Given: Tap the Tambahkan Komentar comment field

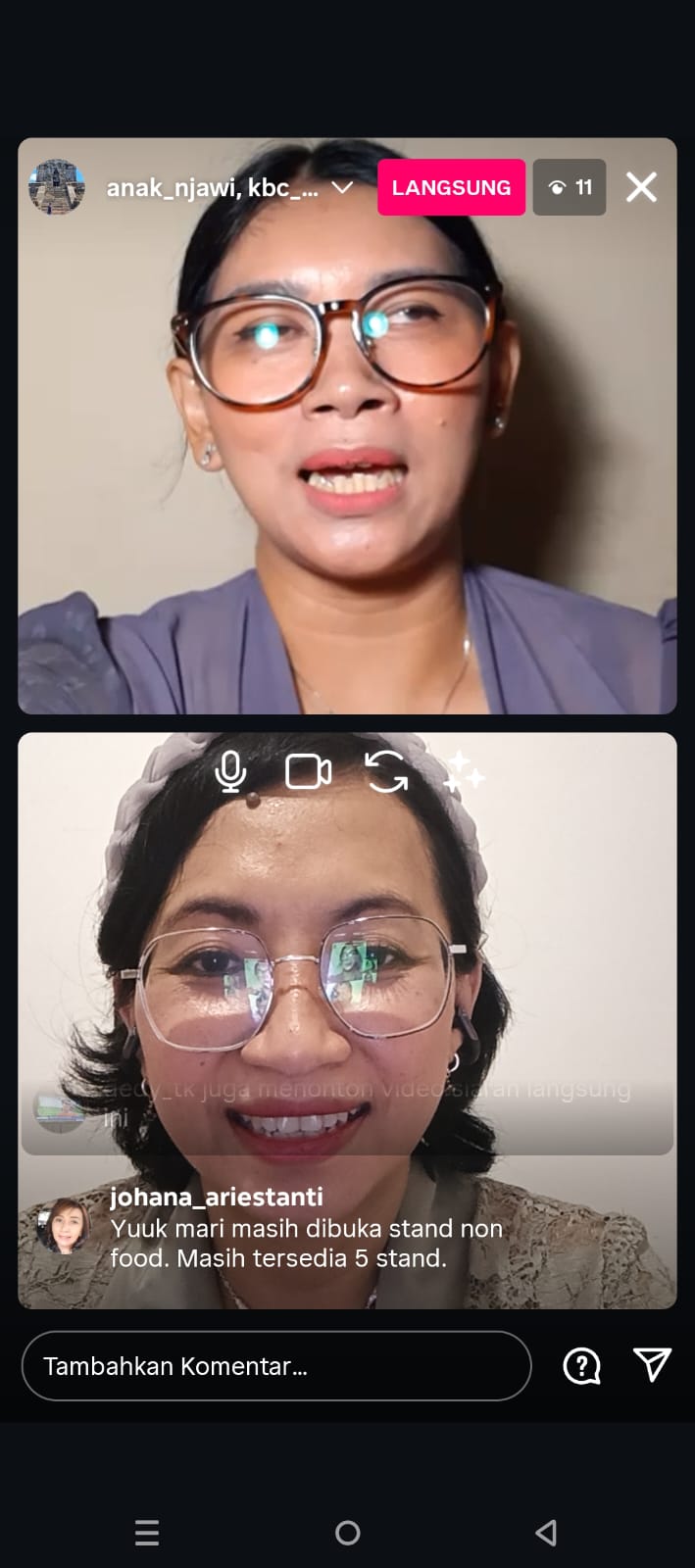Looking at the screenshot, I should point(276,1366).
